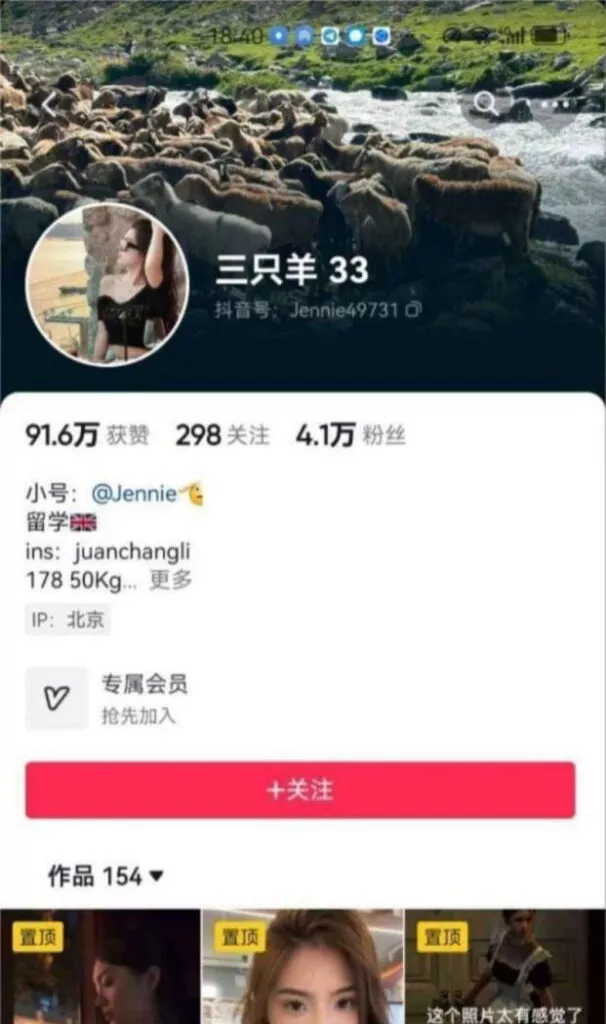Image resolution: width=606 pixels, height=1024 pixels.
Task: Expand the bio with 更多
Action: [171, 579]
